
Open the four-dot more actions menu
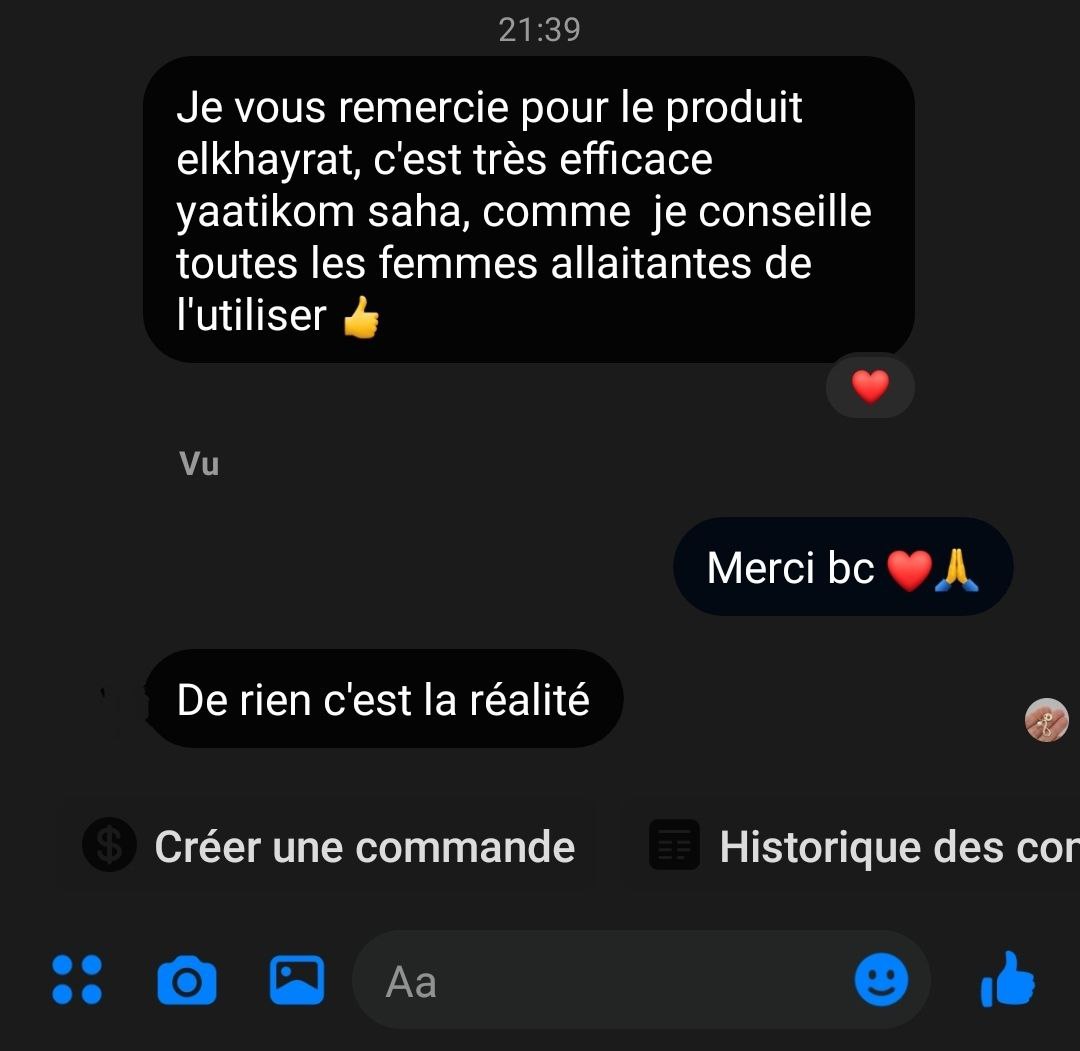pyautogui.click(x=77, y=980)
